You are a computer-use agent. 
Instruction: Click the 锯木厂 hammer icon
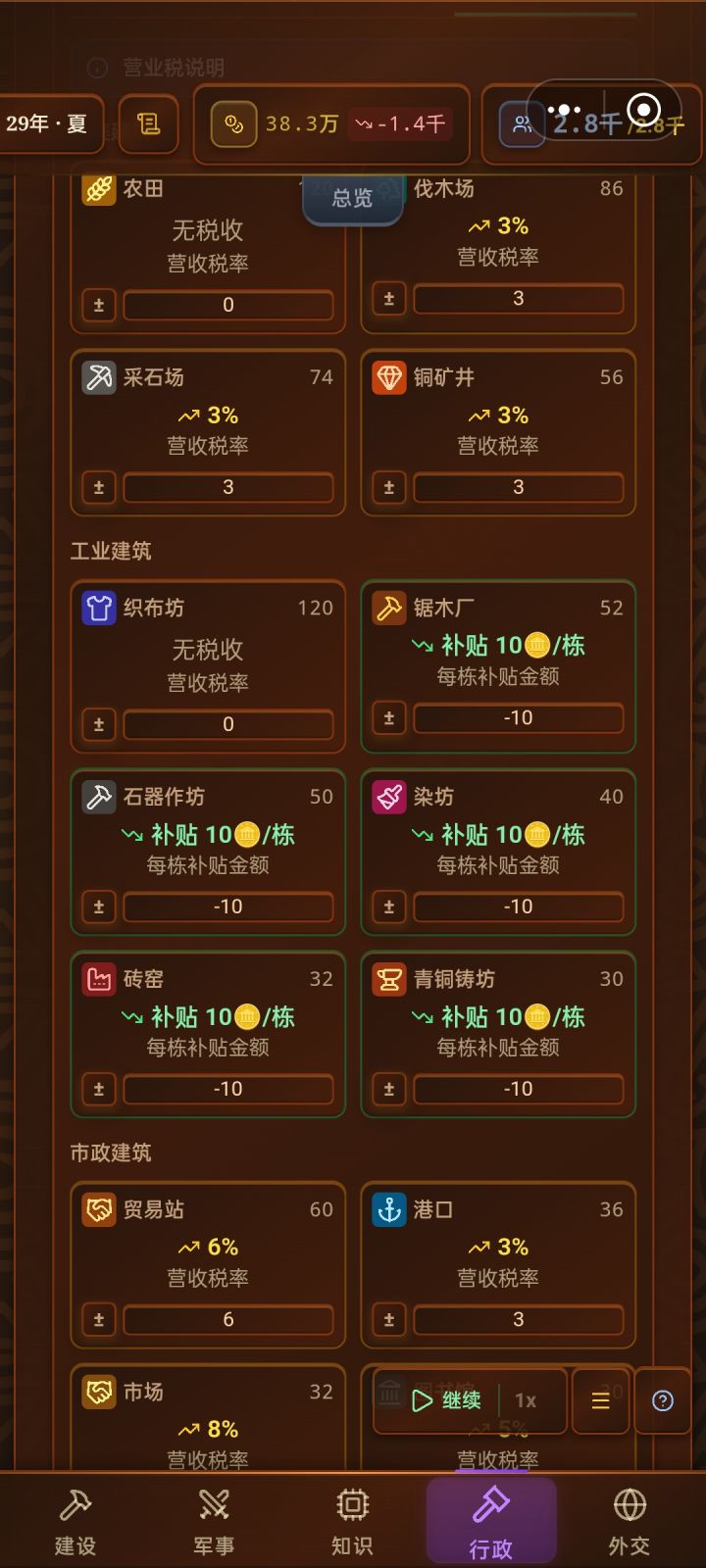point(388,608)
